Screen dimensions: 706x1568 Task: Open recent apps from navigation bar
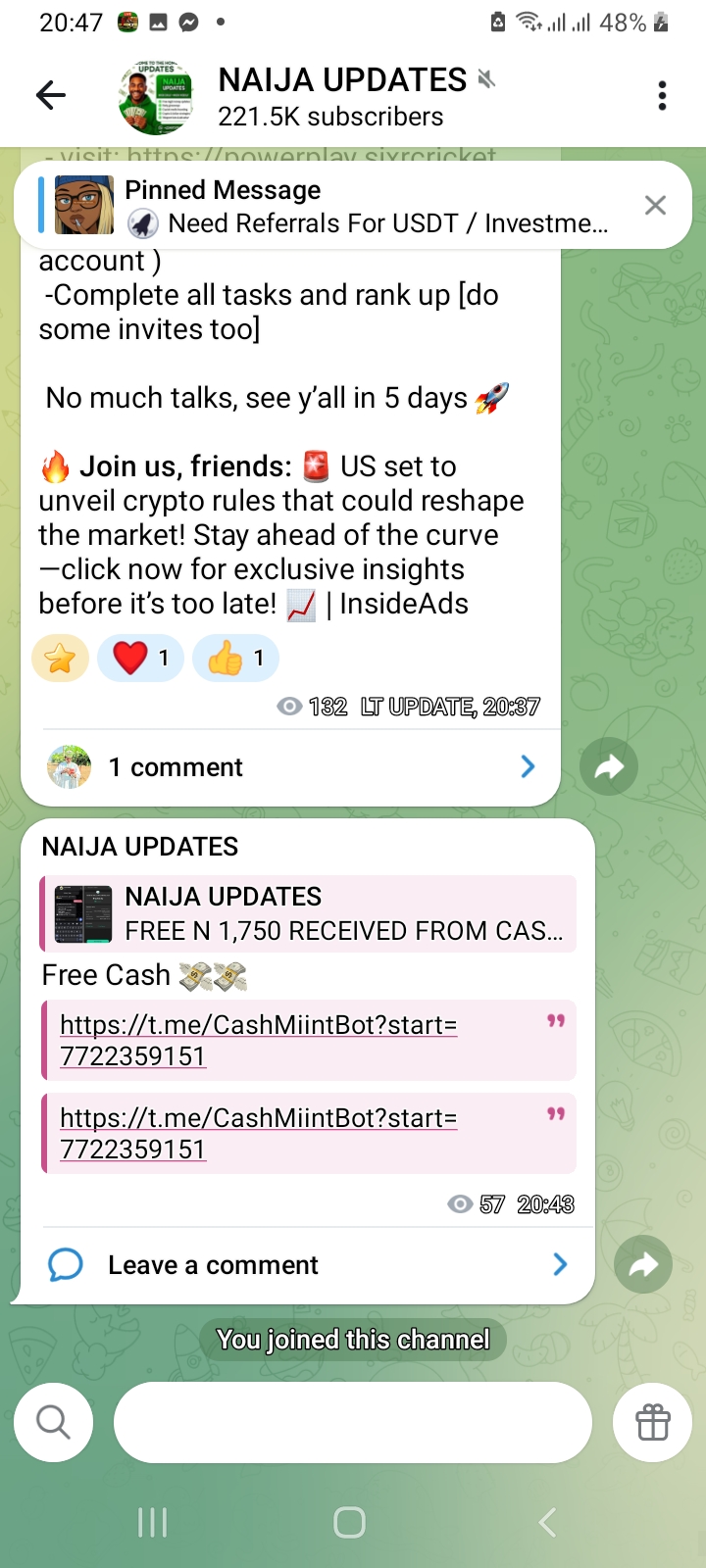[153, 1523]
